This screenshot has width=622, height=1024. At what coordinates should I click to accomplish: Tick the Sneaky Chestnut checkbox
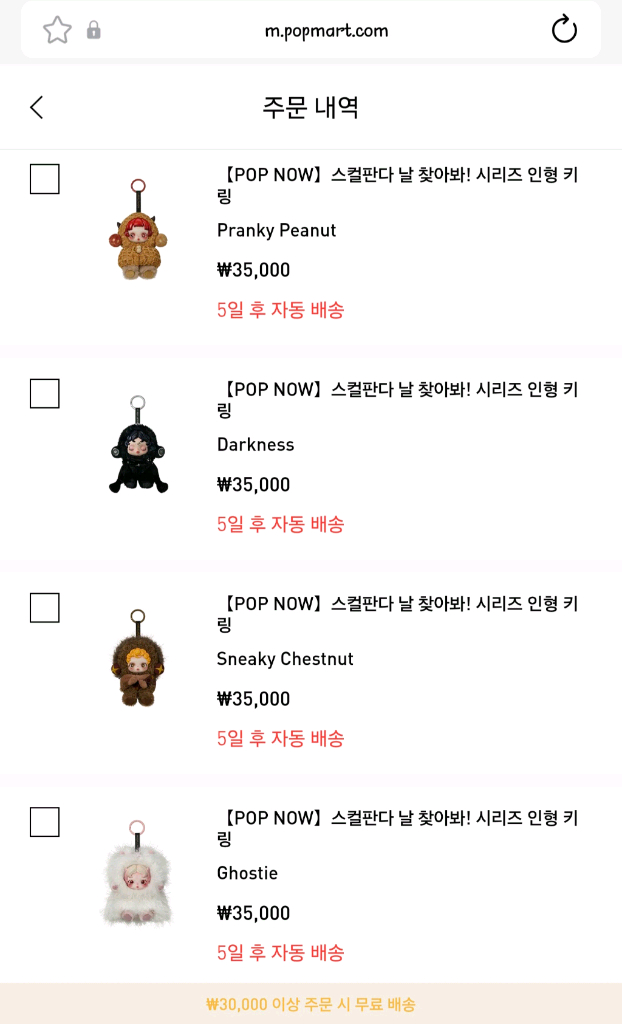coord(45,608)
